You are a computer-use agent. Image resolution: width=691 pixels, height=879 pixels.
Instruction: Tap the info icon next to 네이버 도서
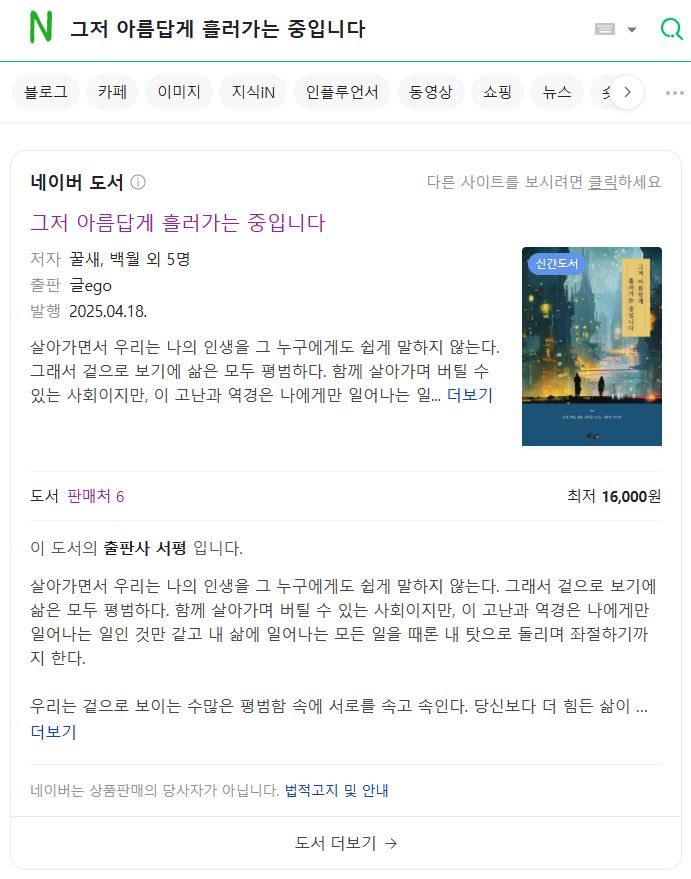point(138,182)
